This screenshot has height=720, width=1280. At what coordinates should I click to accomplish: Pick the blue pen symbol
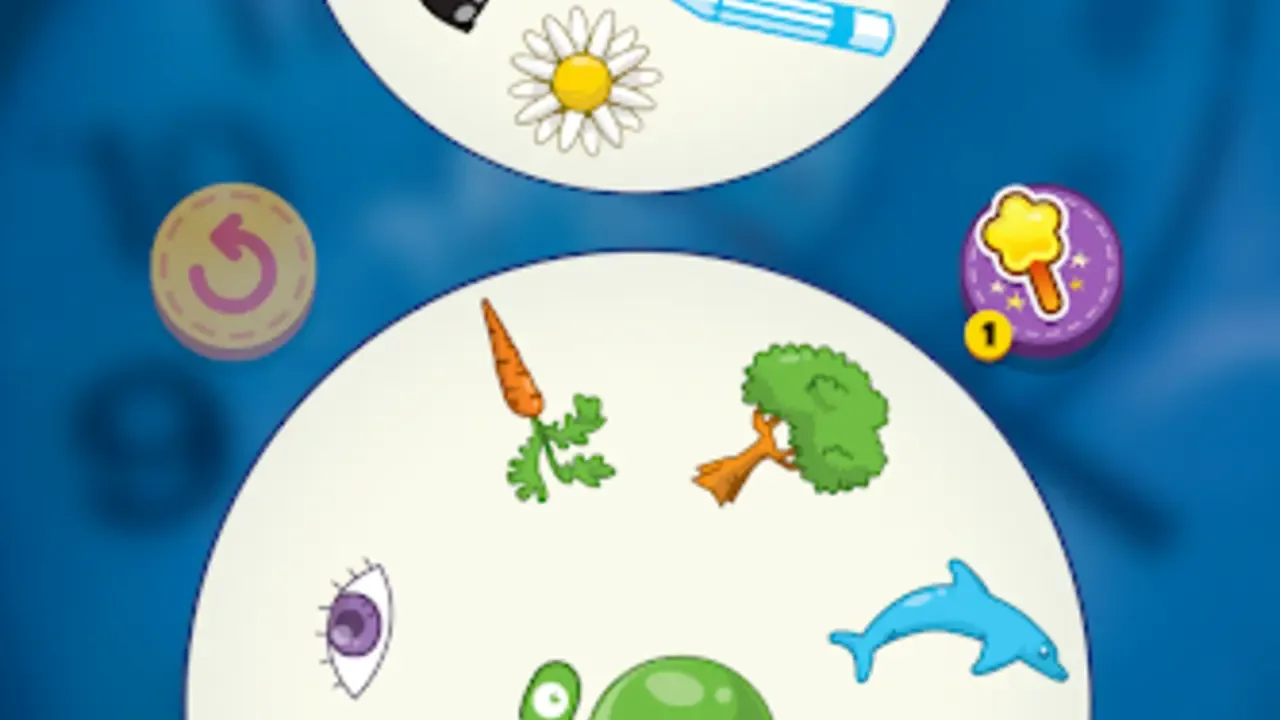point(790,22)
